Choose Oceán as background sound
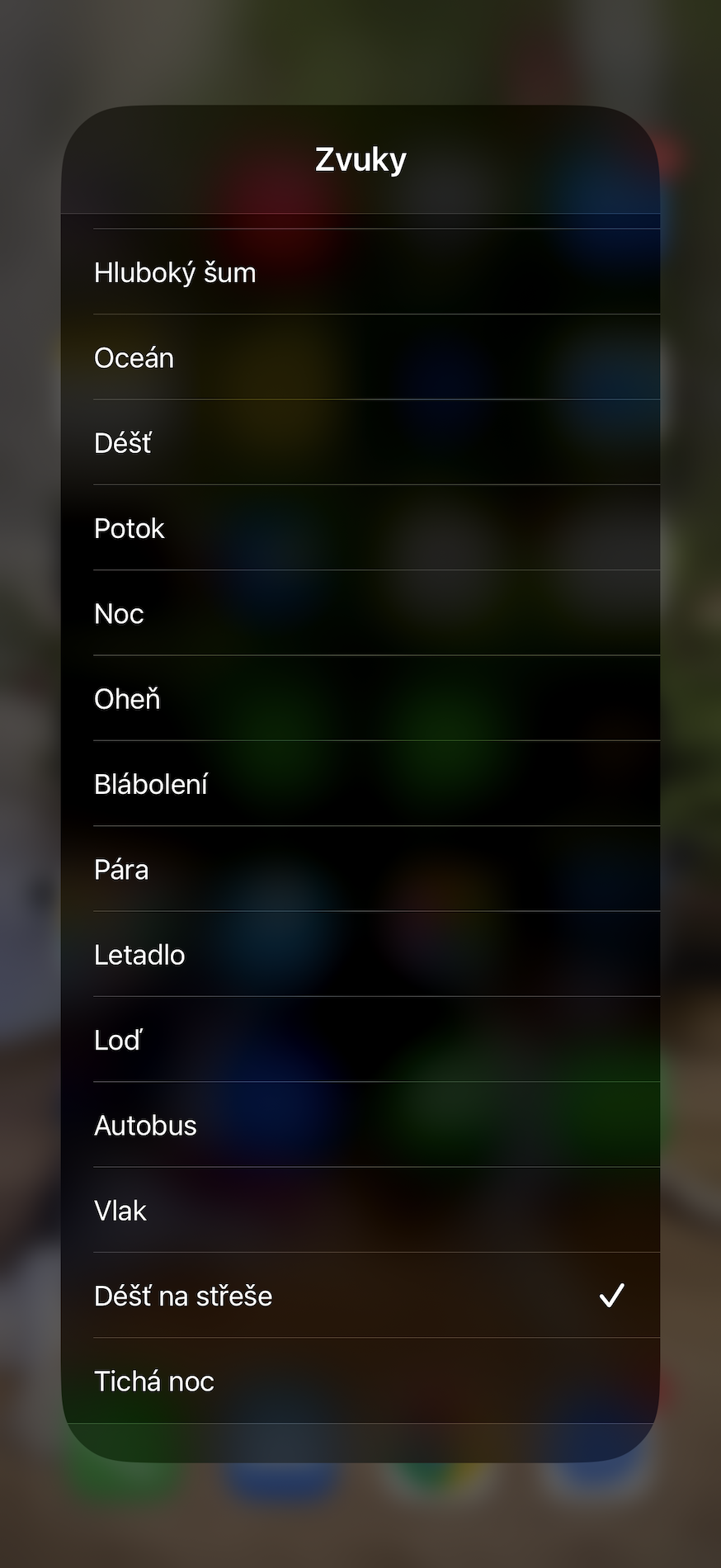This screenshot has width=721, height=1568. [x=360, y=357]
